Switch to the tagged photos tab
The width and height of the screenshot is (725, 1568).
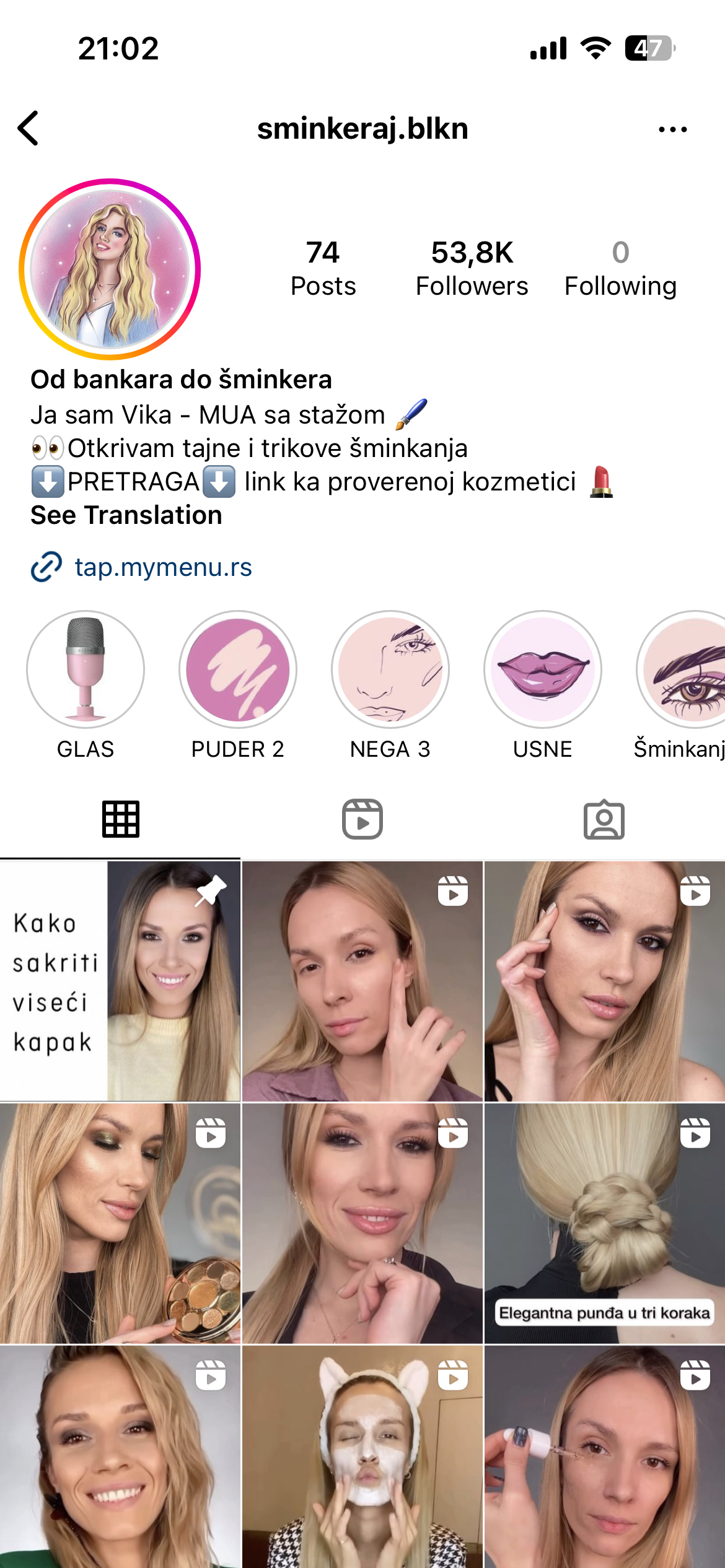(604, 819)
